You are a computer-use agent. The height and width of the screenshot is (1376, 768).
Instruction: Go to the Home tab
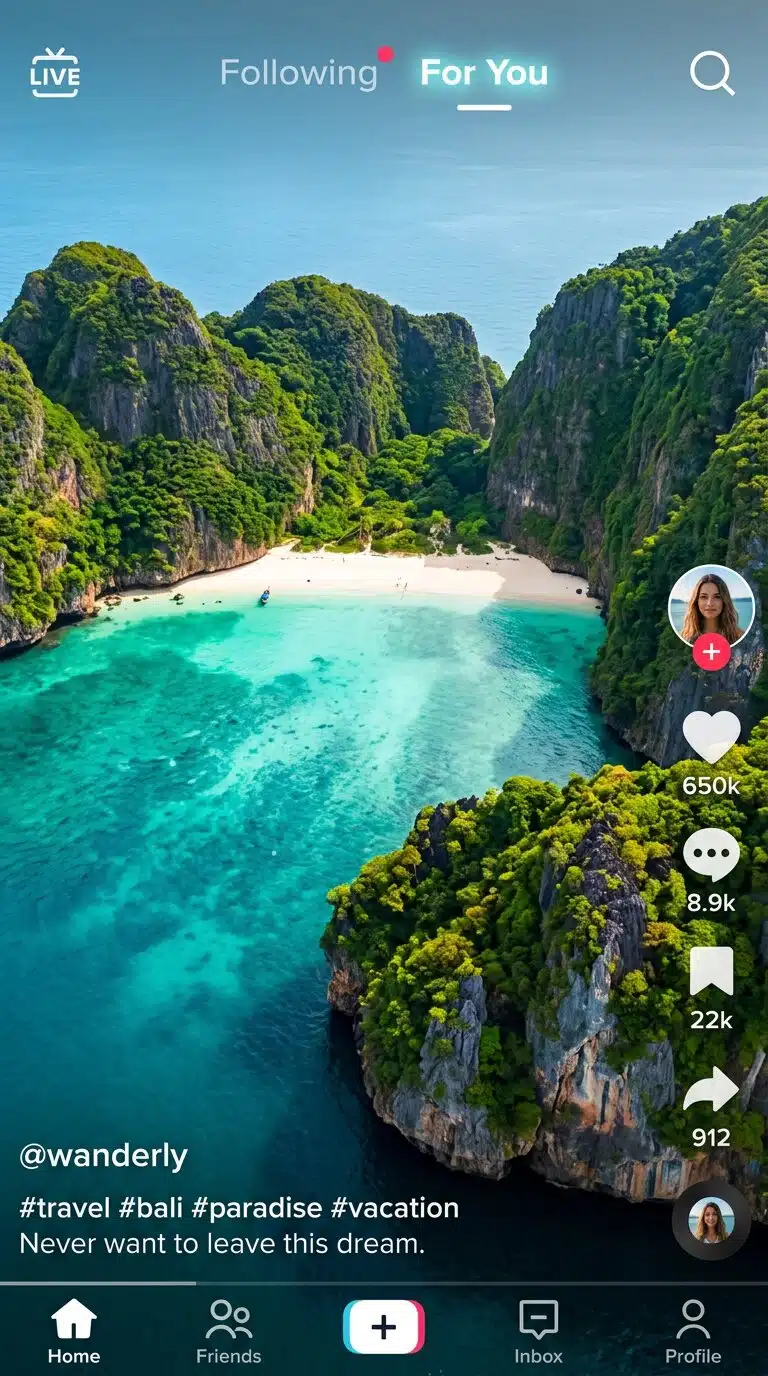[x=74, y=1332]
